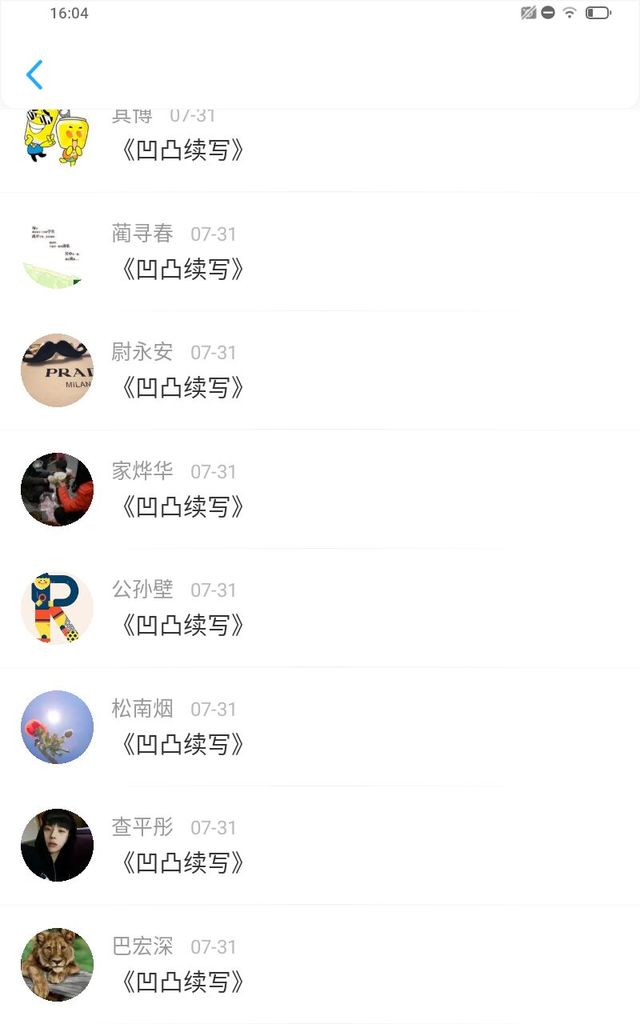
Task: Open 松南烟's 《凹凸续写》 entry
Action: coord(182,745)
